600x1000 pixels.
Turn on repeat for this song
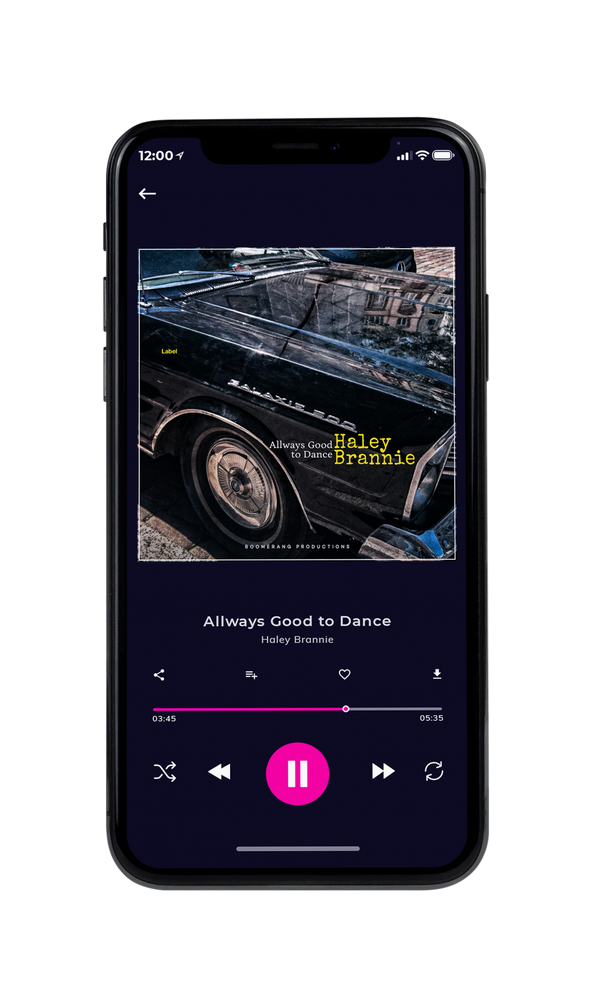(x=434, y=771)
